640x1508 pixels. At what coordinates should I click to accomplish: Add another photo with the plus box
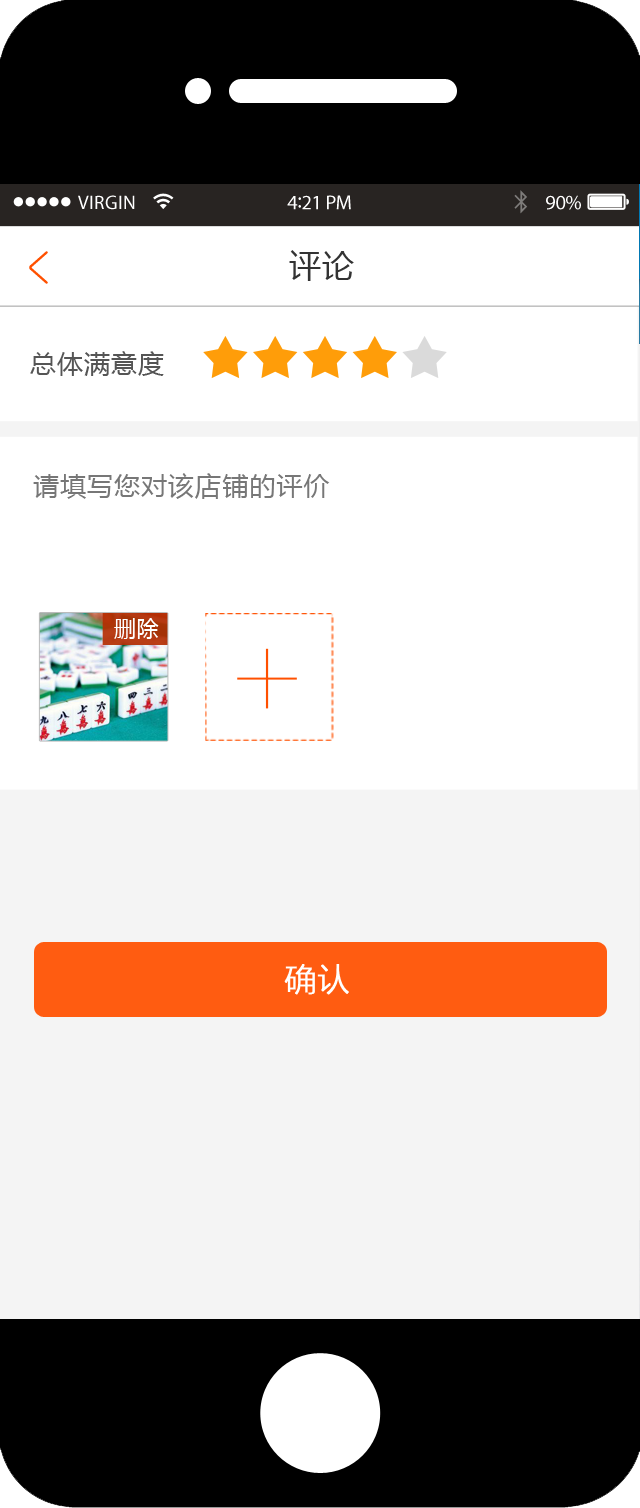click(268, 678)
